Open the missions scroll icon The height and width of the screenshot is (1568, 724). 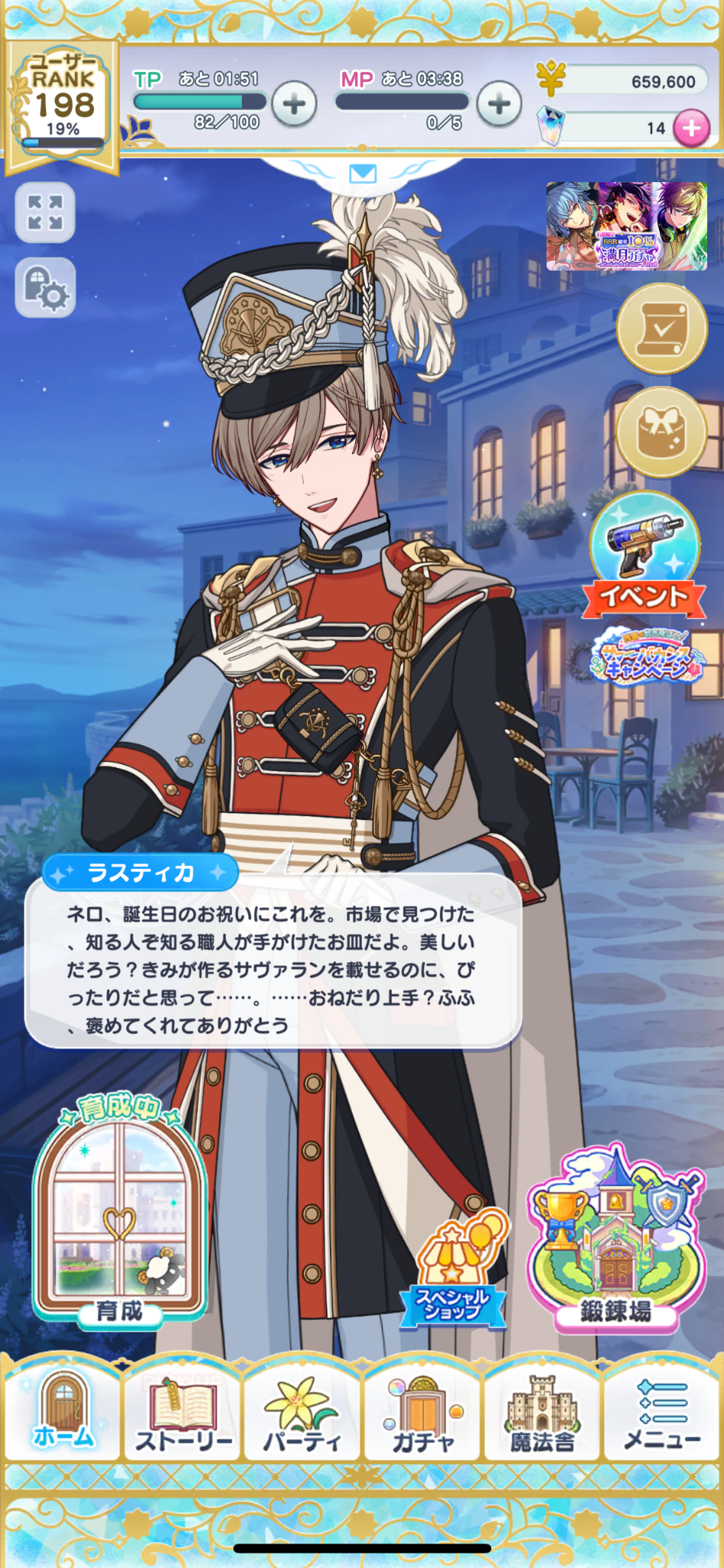click(662, 329)
